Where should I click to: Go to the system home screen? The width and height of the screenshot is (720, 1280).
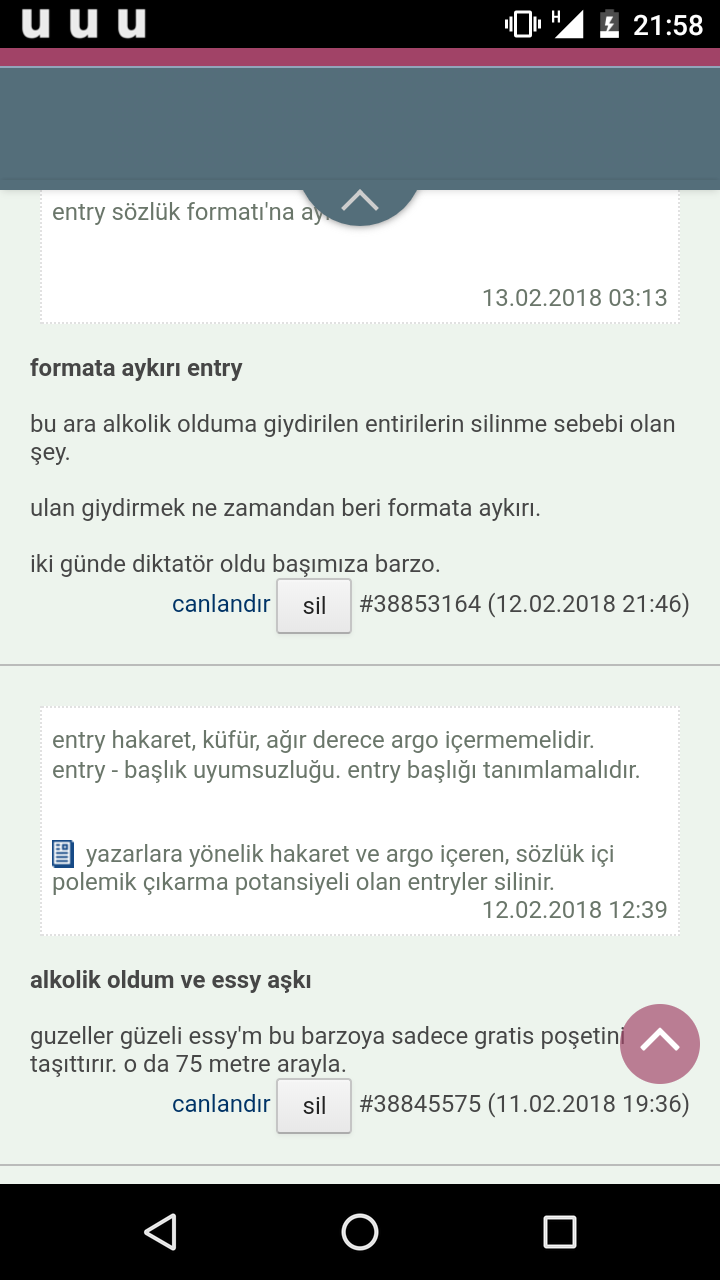360,1232
